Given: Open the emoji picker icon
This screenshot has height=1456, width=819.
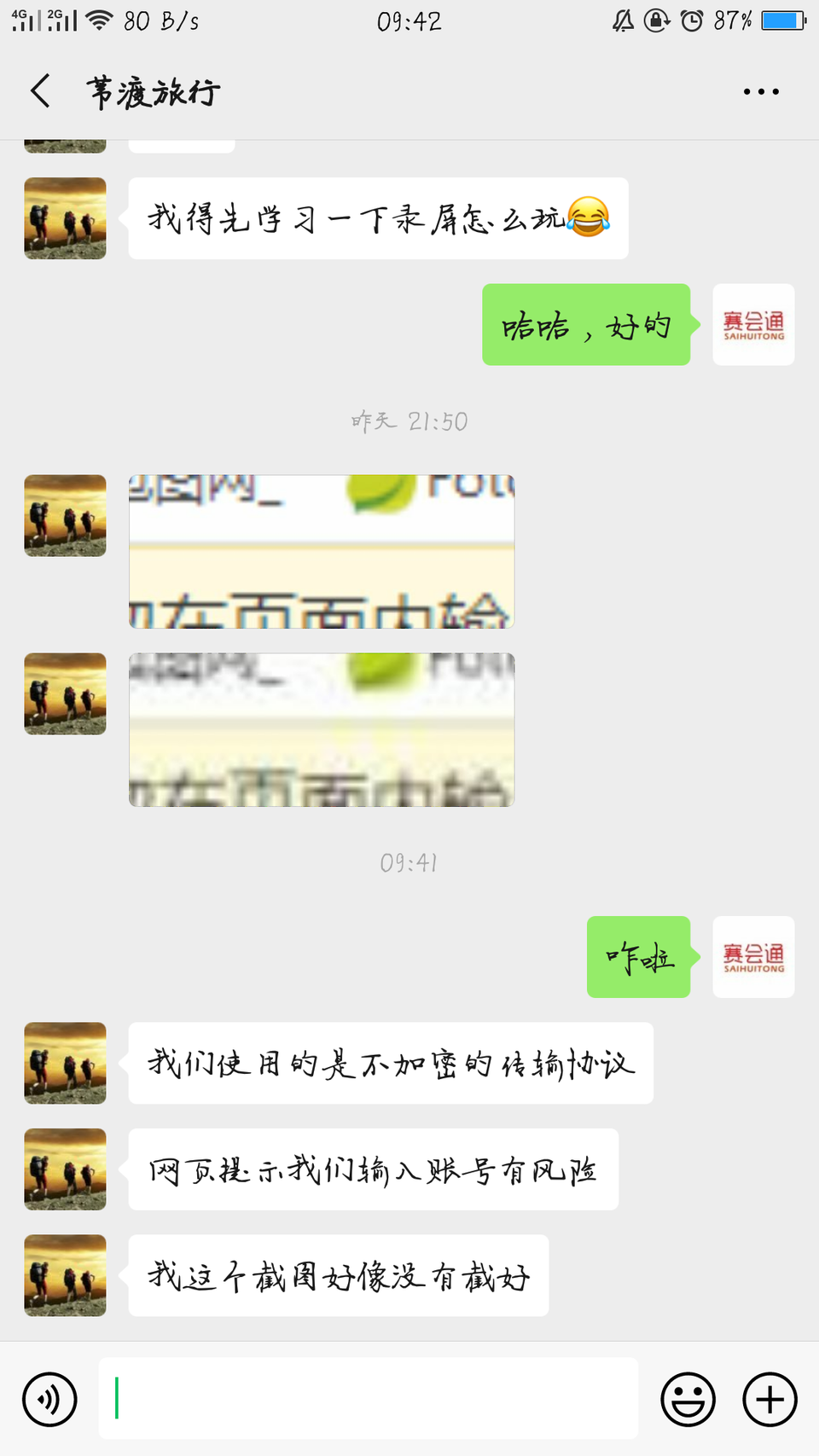Looking at the screenshot, I should 688,1399.
